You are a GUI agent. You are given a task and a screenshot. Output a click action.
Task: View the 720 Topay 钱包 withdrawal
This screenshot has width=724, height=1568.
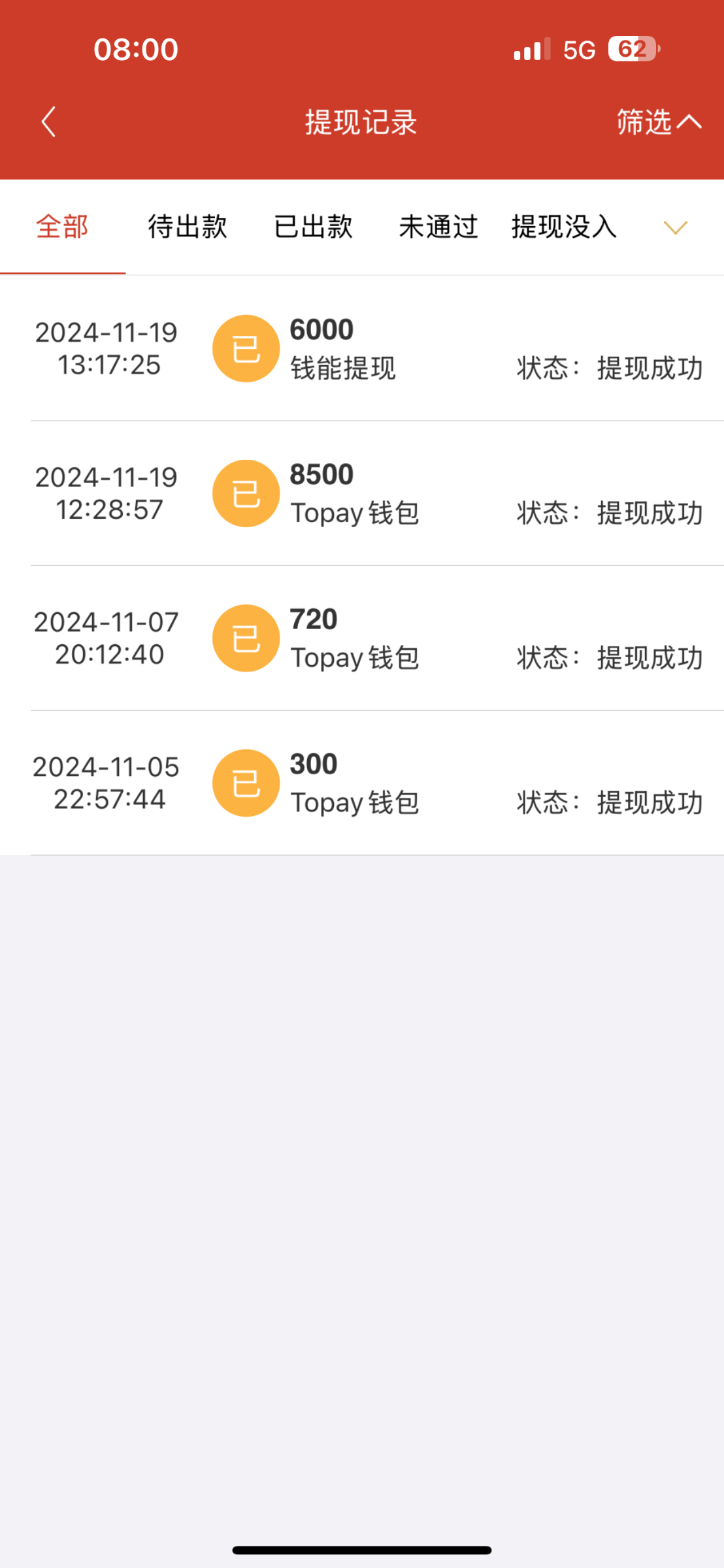click(x=362, y=638)
